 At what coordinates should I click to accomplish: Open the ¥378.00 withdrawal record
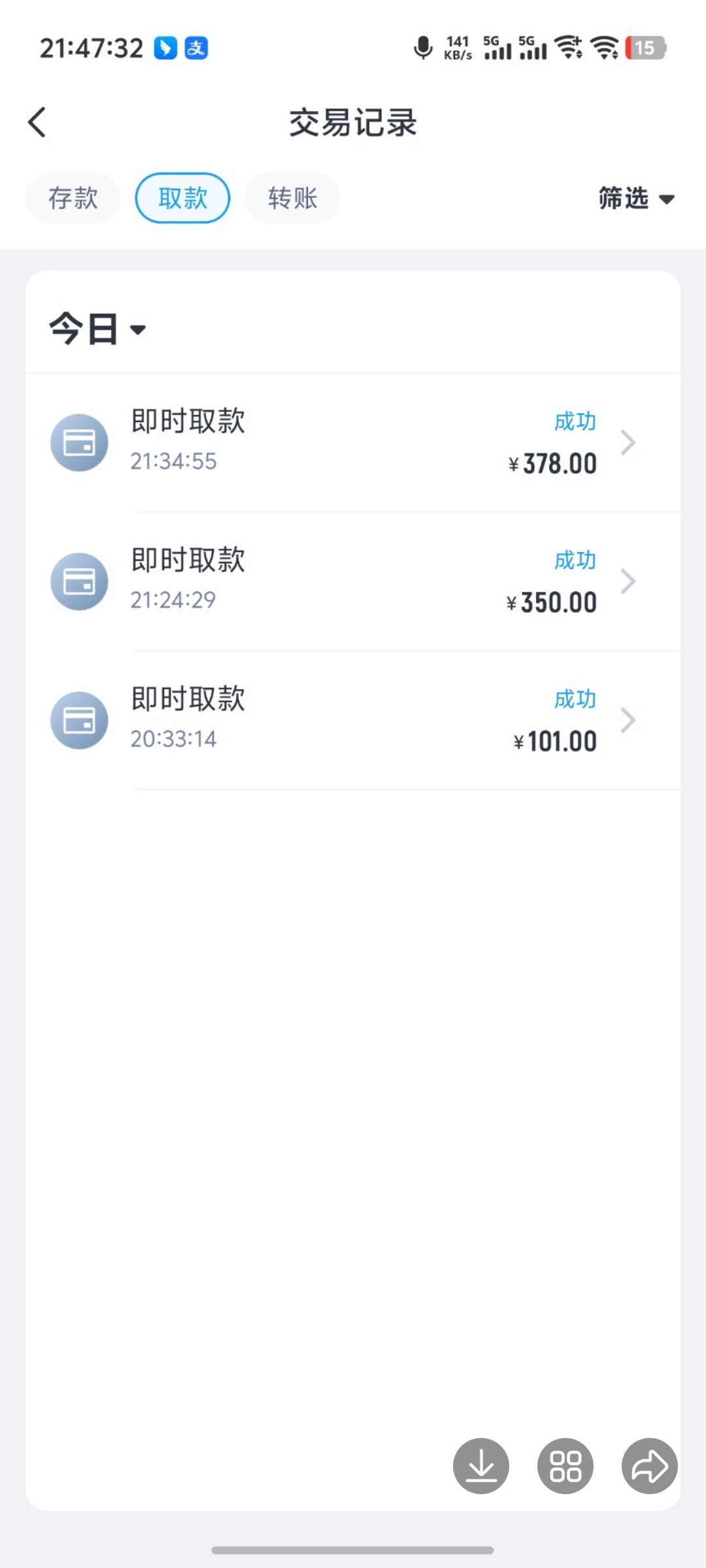[353, 442]
